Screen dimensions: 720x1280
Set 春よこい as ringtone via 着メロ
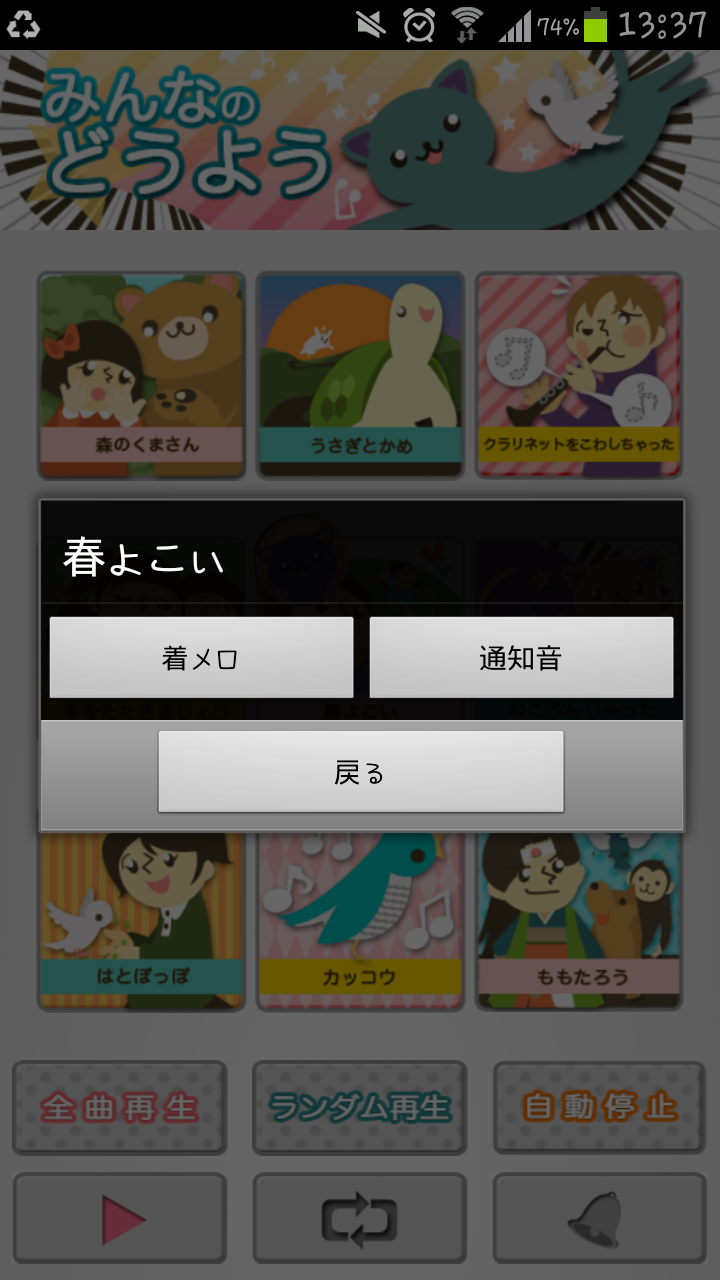[201, 657]
